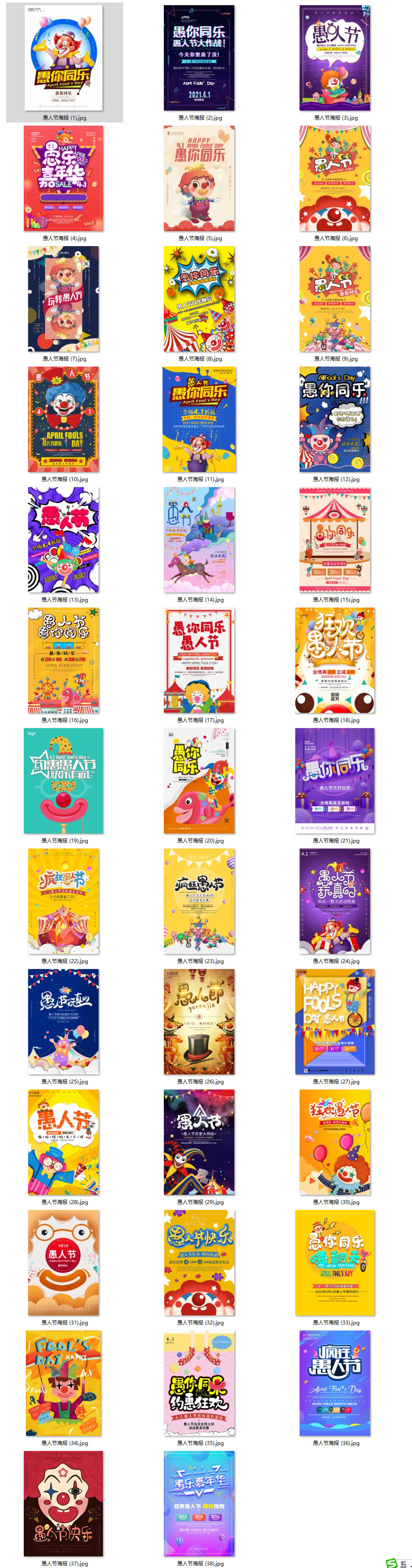Select file 愚人节海报 (33).jpg
This screenshot has height=1568, width=412.
[335, 1264]
